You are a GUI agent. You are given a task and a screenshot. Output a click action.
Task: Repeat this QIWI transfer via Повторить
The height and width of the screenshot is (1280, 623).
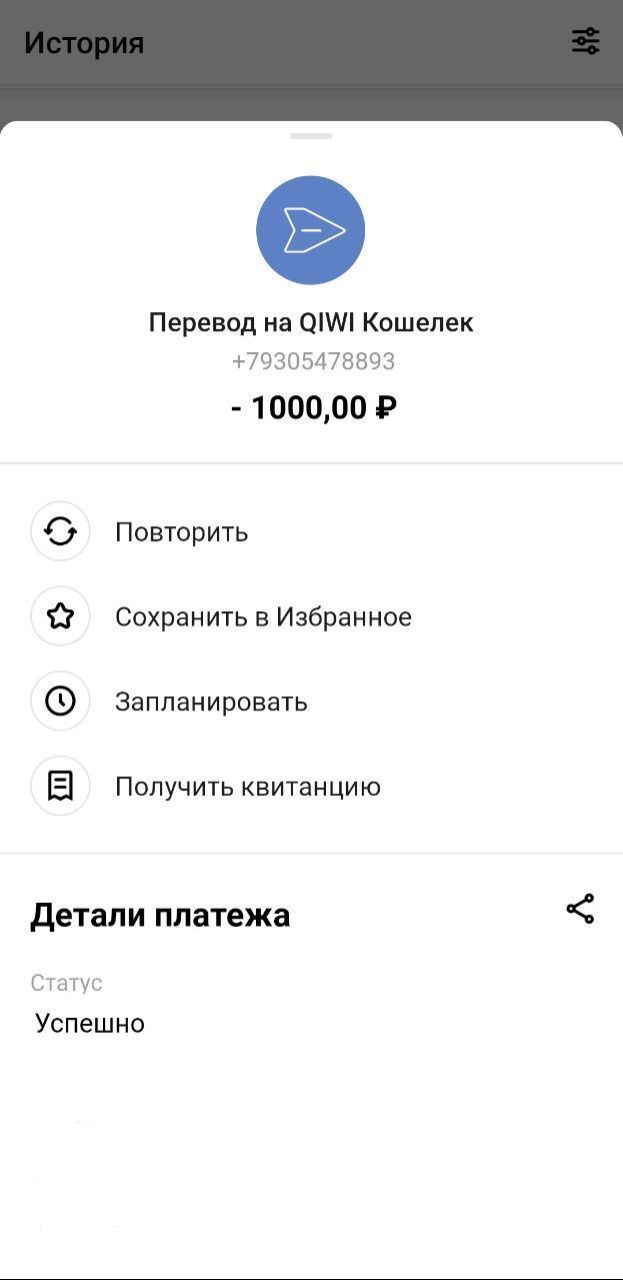click(311, 532)
